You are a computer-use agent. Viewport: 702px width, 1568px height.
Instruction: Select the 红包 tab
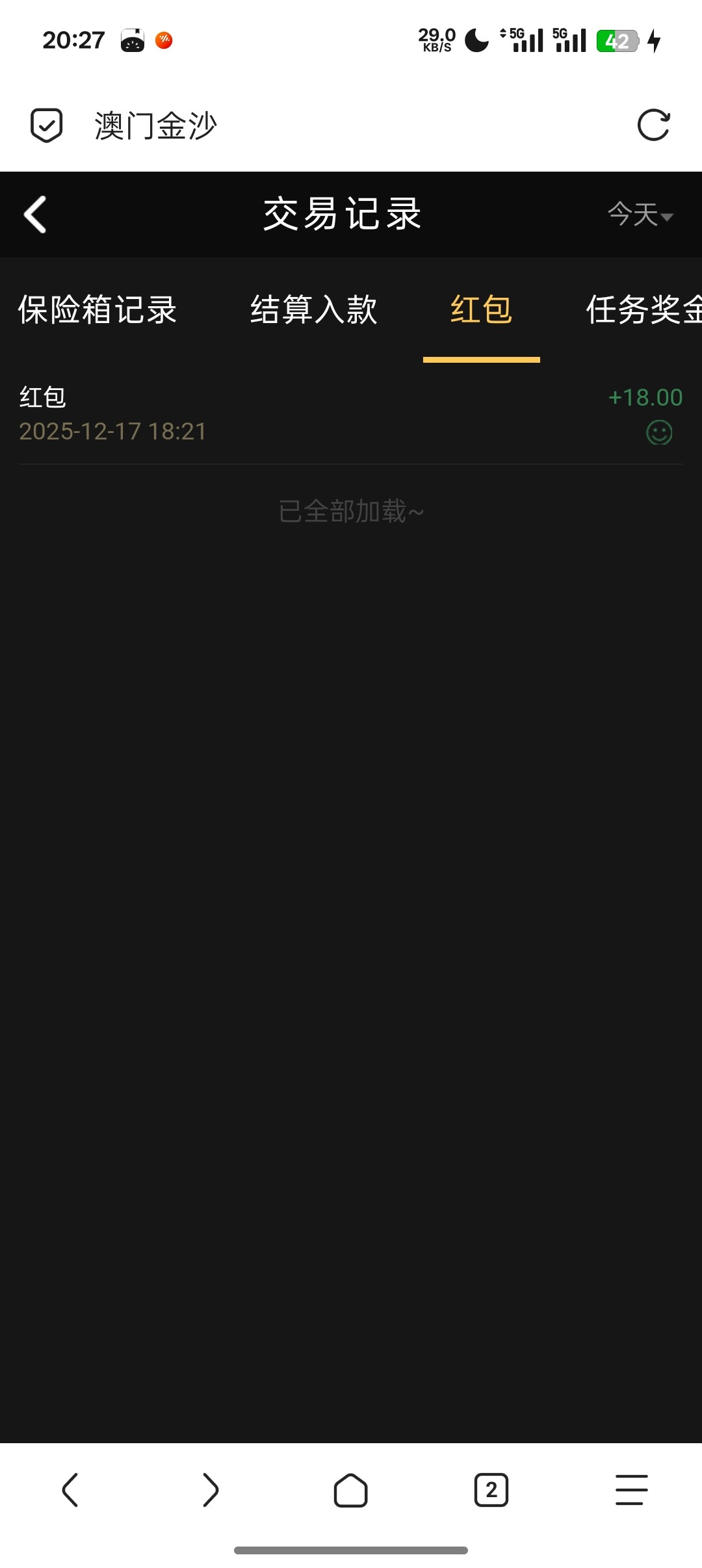click(481, 311)
